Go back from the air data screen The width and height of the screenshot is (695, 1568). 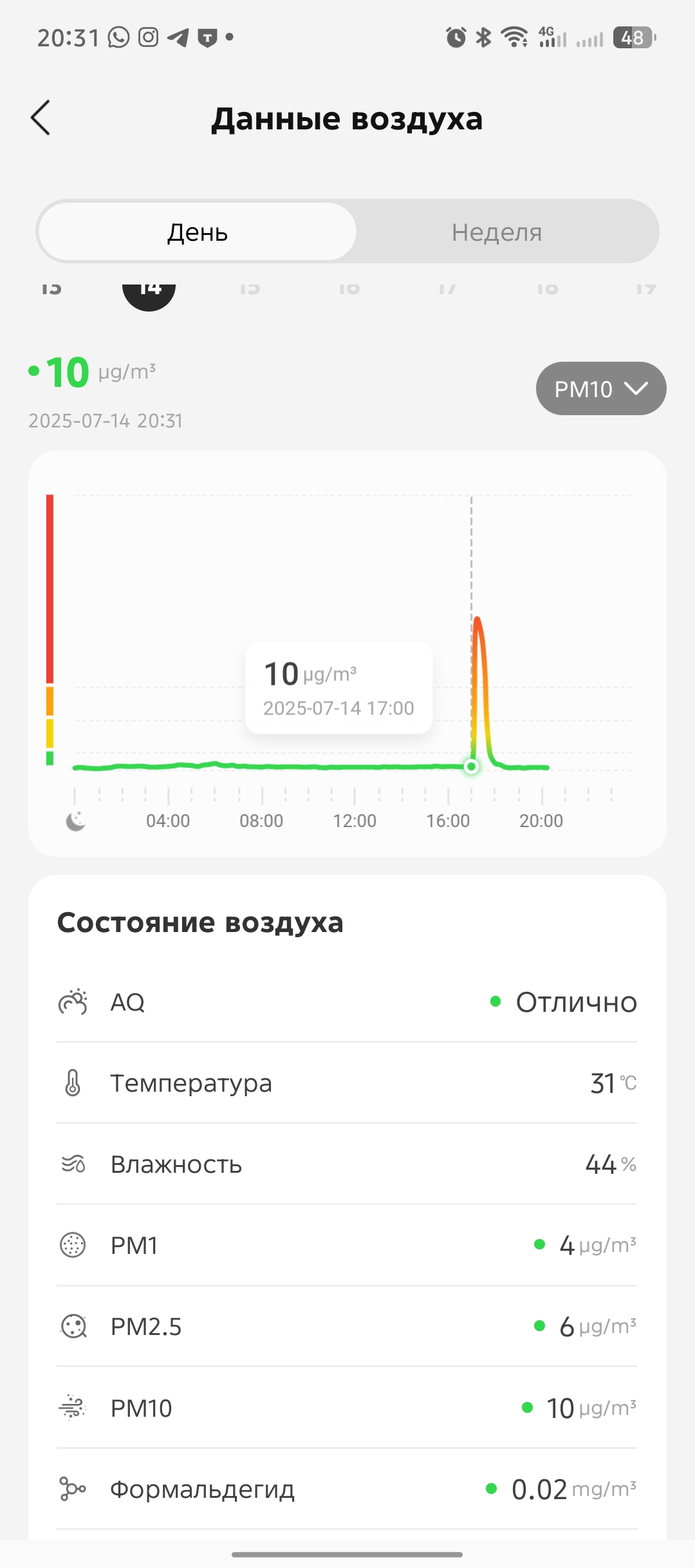point(41,118)
